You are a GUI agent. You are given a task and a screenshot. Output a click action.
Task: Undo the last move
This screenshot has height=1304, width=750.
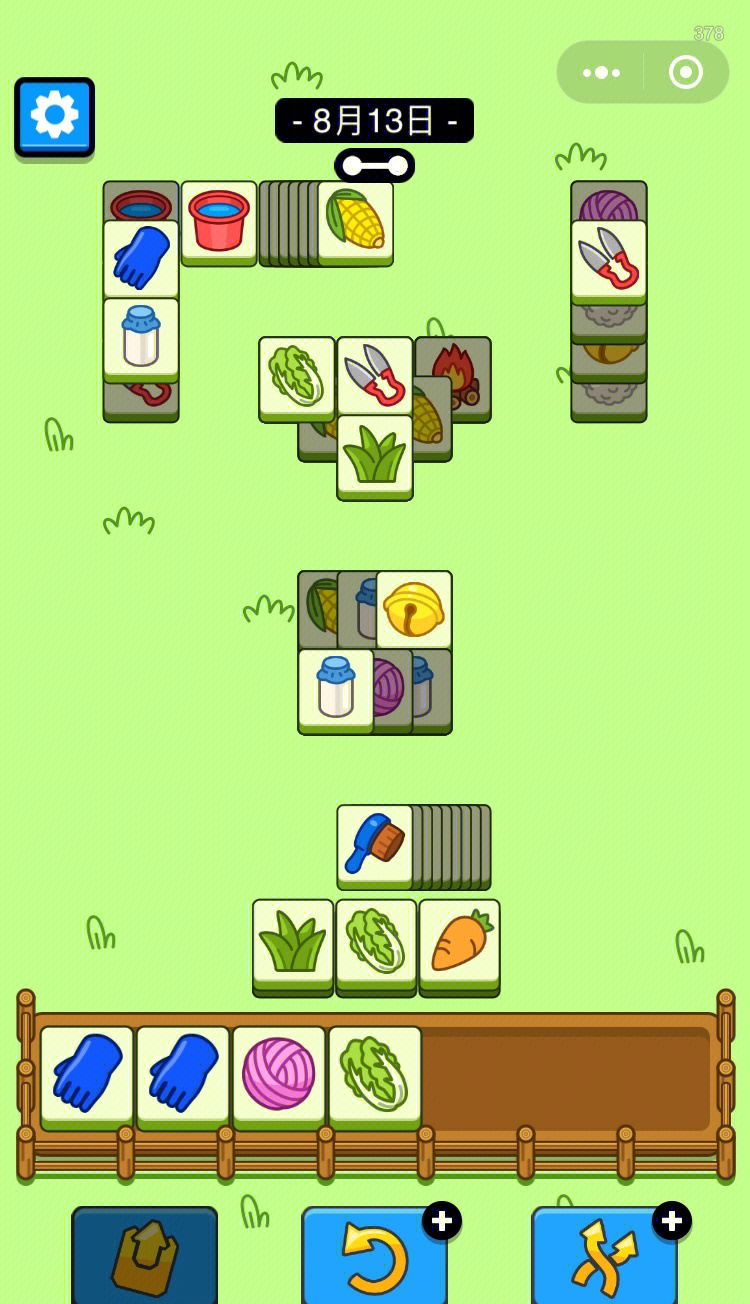374,1254
